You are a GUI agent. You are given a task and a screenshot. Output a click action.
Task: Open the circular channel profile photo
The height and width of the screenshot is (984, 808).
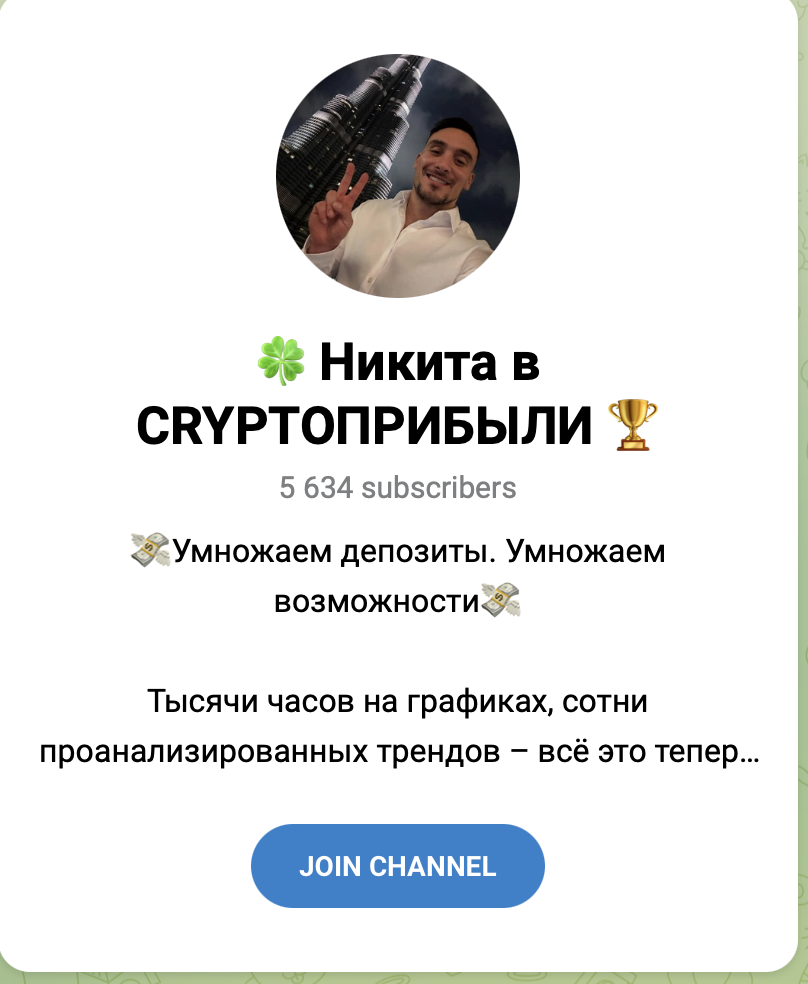(396, 175)
